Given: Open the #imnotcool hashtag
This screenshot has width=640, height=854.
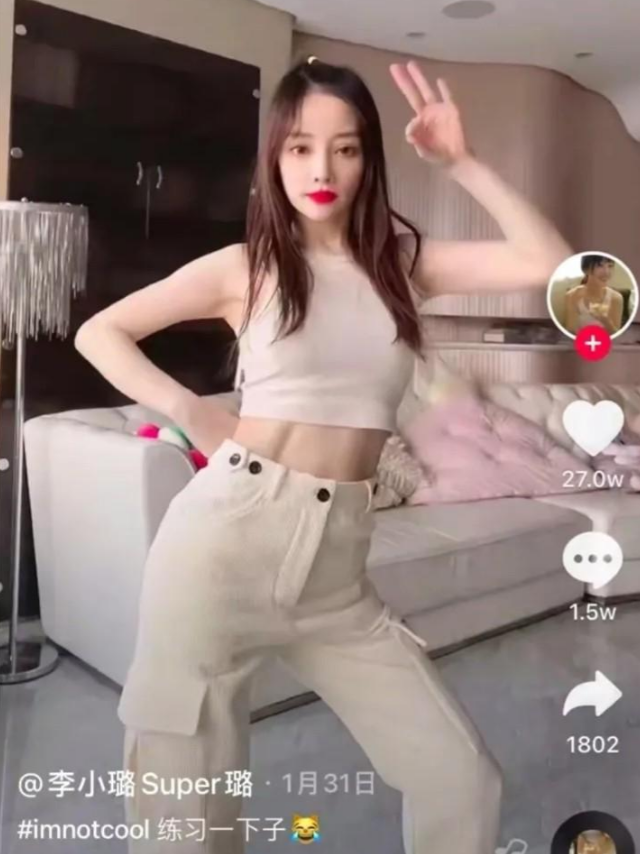Looking at the screenshot, I should pyautogui.click(x=83, y=827).
